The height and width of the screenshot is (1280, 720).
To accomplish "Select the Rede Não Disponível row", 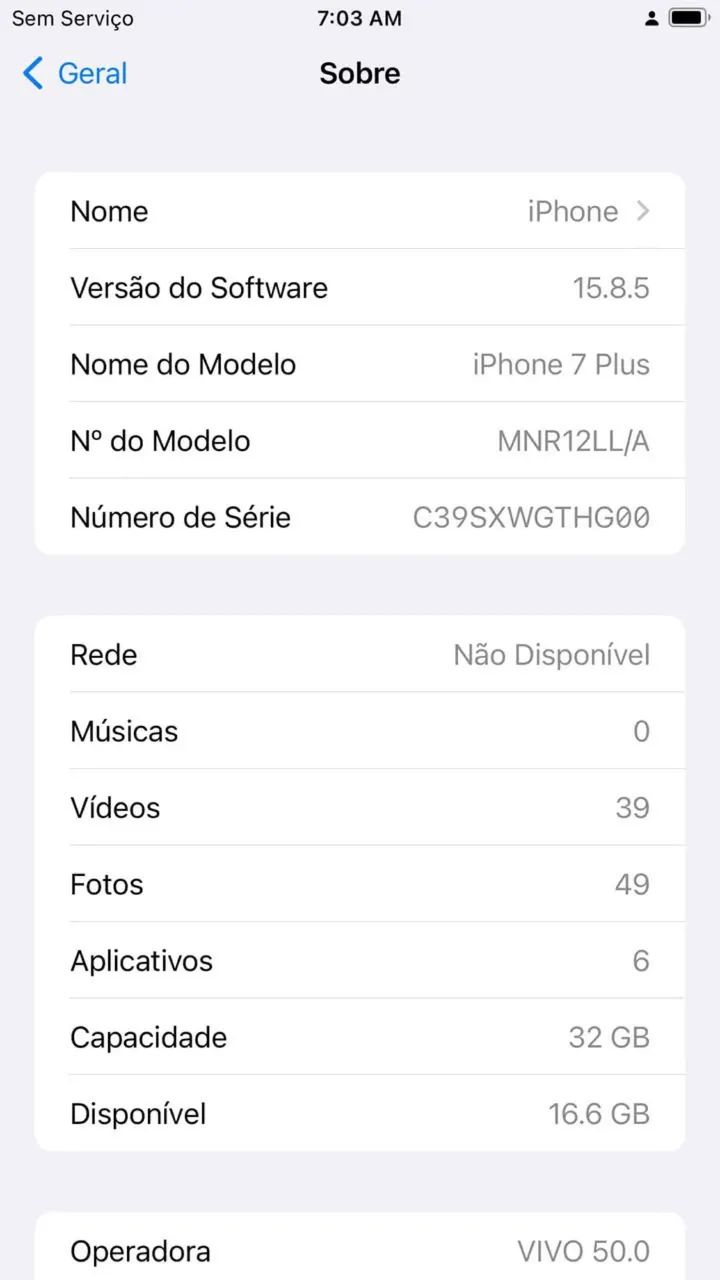I will [360, 654].
